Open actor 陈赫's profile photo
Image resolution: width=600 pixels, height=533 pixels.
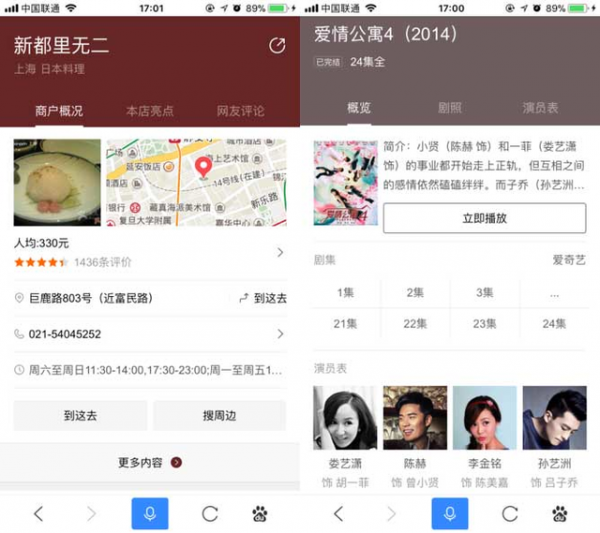coord(415,417)
